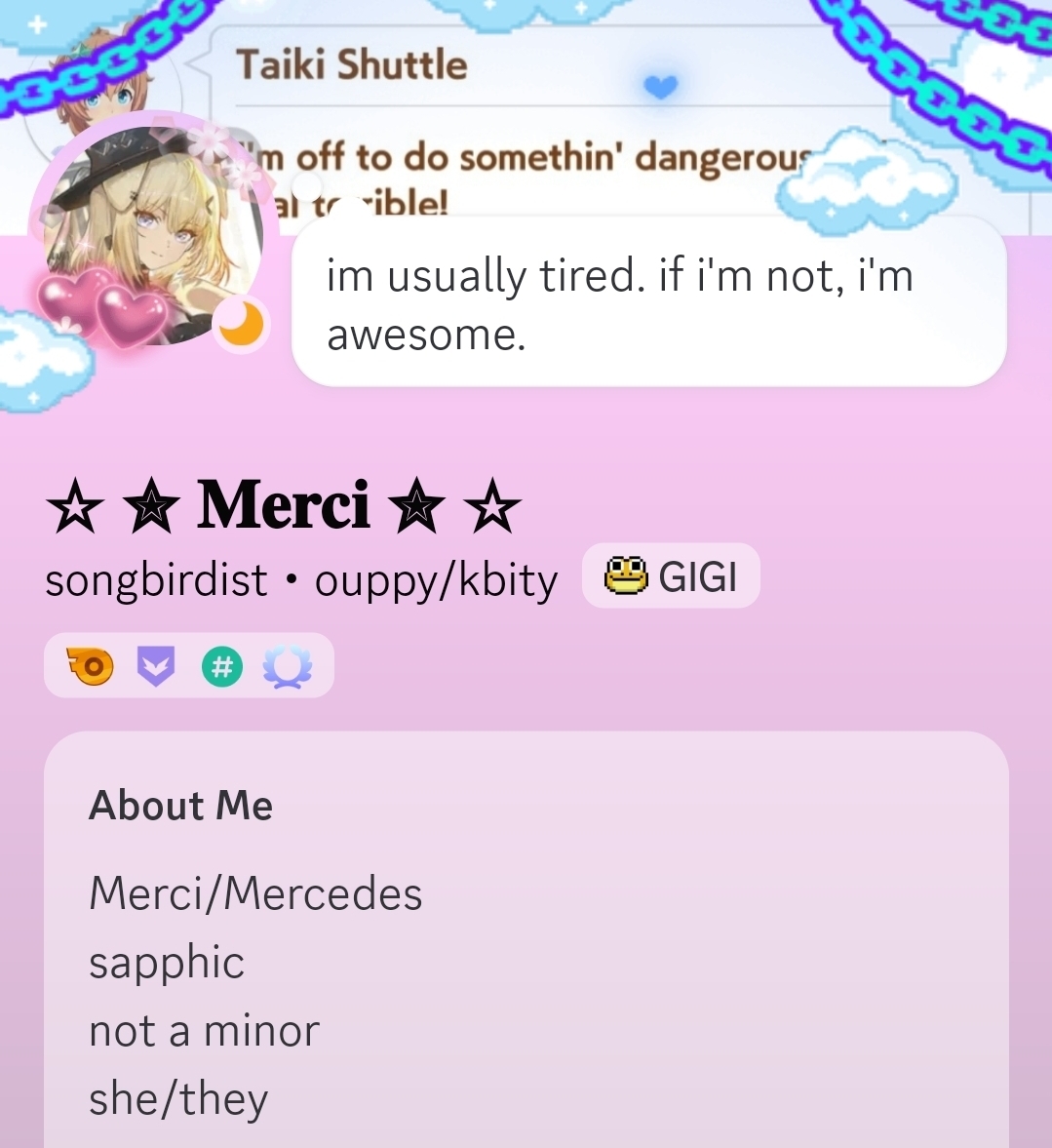Tap the green hashtag username badge
This screenshot has width=1052, height=1148.
pos(221,667)
